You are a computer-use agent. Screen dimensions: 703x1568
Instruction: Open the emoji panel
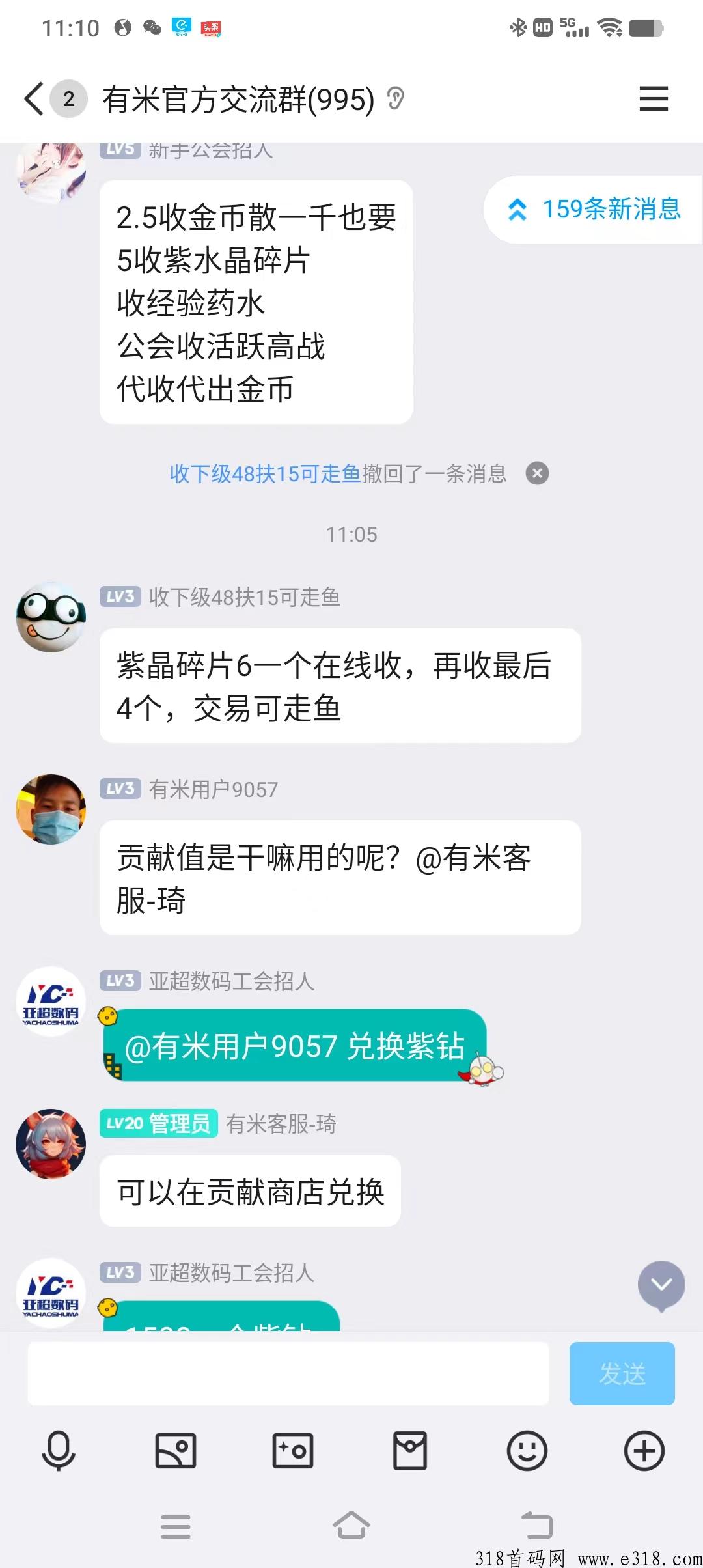tap(527, 1451)
